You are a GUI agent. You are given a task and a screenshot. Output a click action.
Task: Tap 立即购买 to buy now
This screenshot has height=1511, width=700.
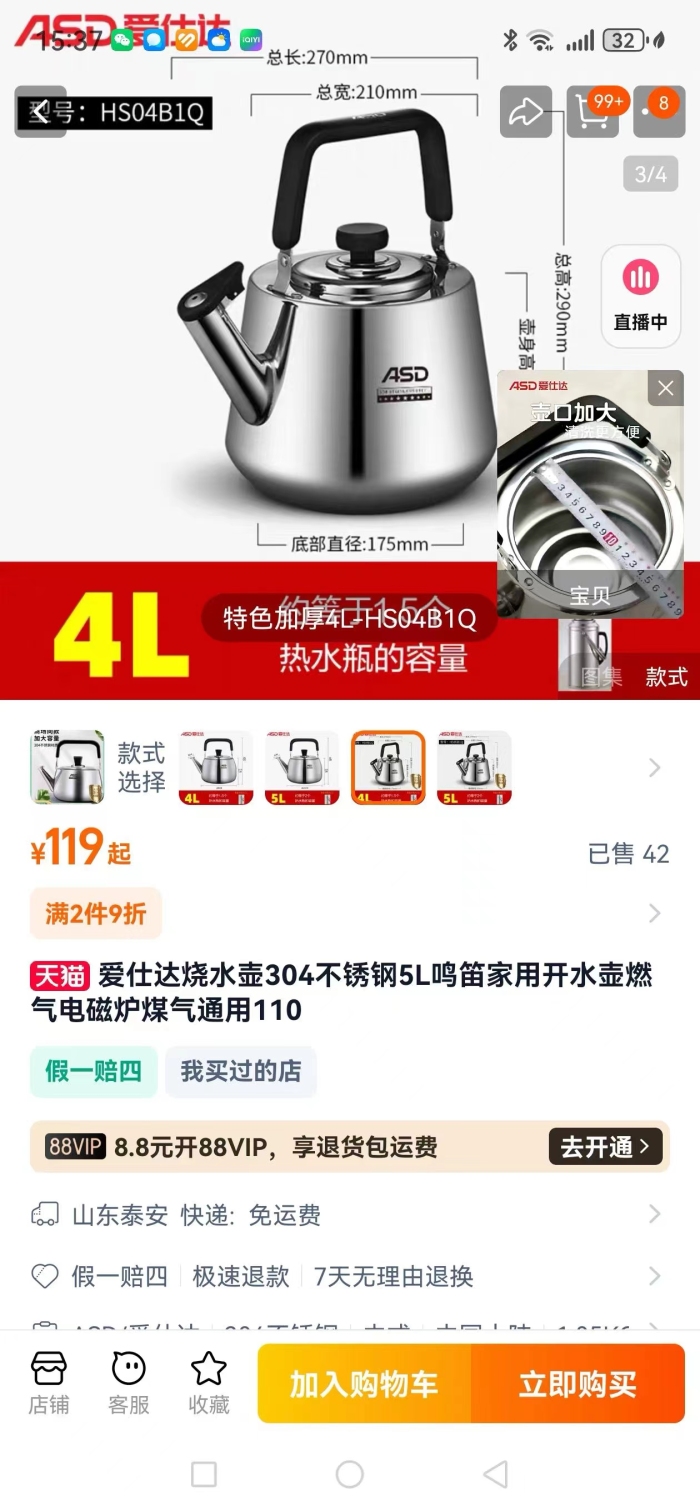[x=578, y=1384]
